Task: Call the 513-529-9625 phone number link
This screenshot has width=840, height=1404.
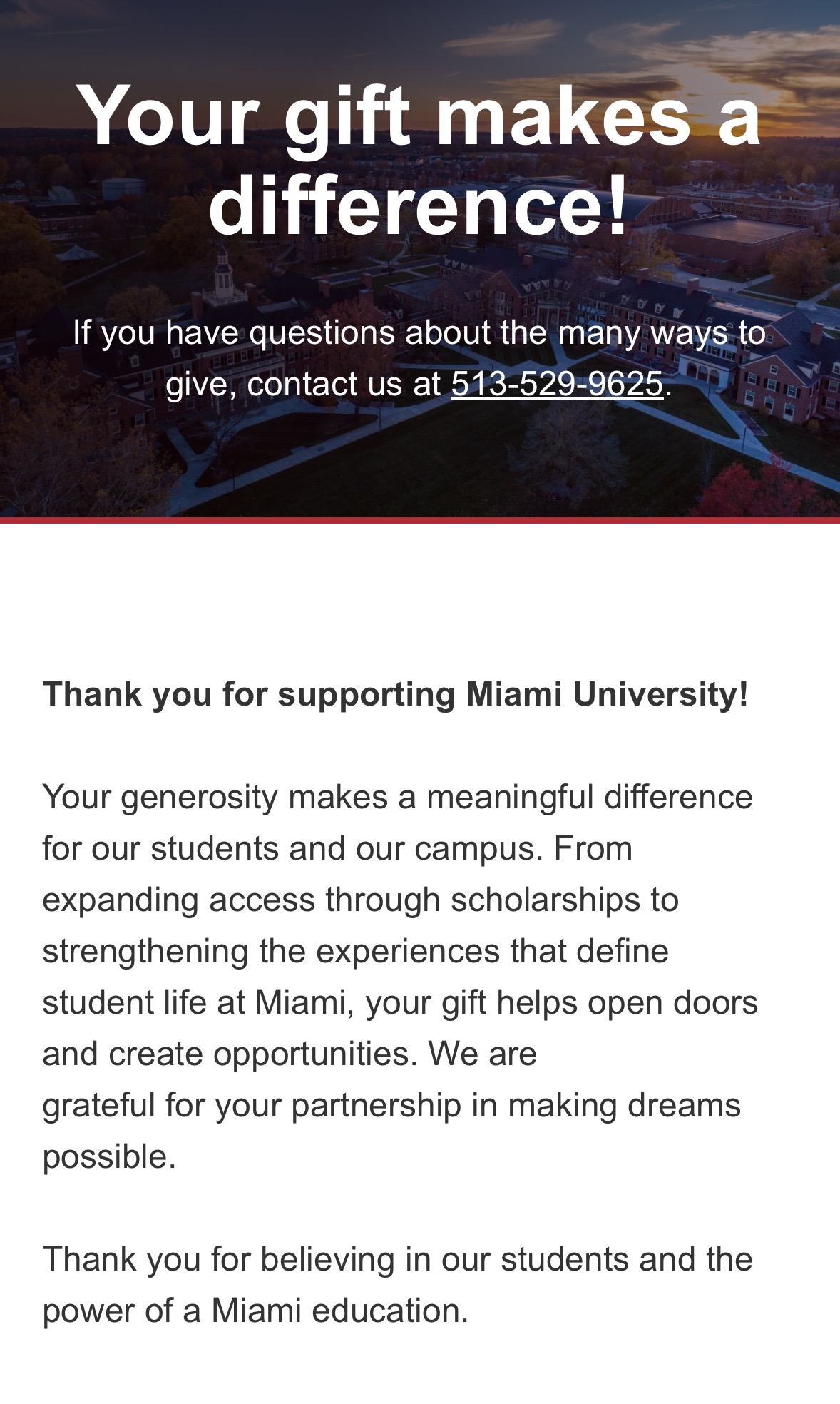Action: tap(557, 384)
